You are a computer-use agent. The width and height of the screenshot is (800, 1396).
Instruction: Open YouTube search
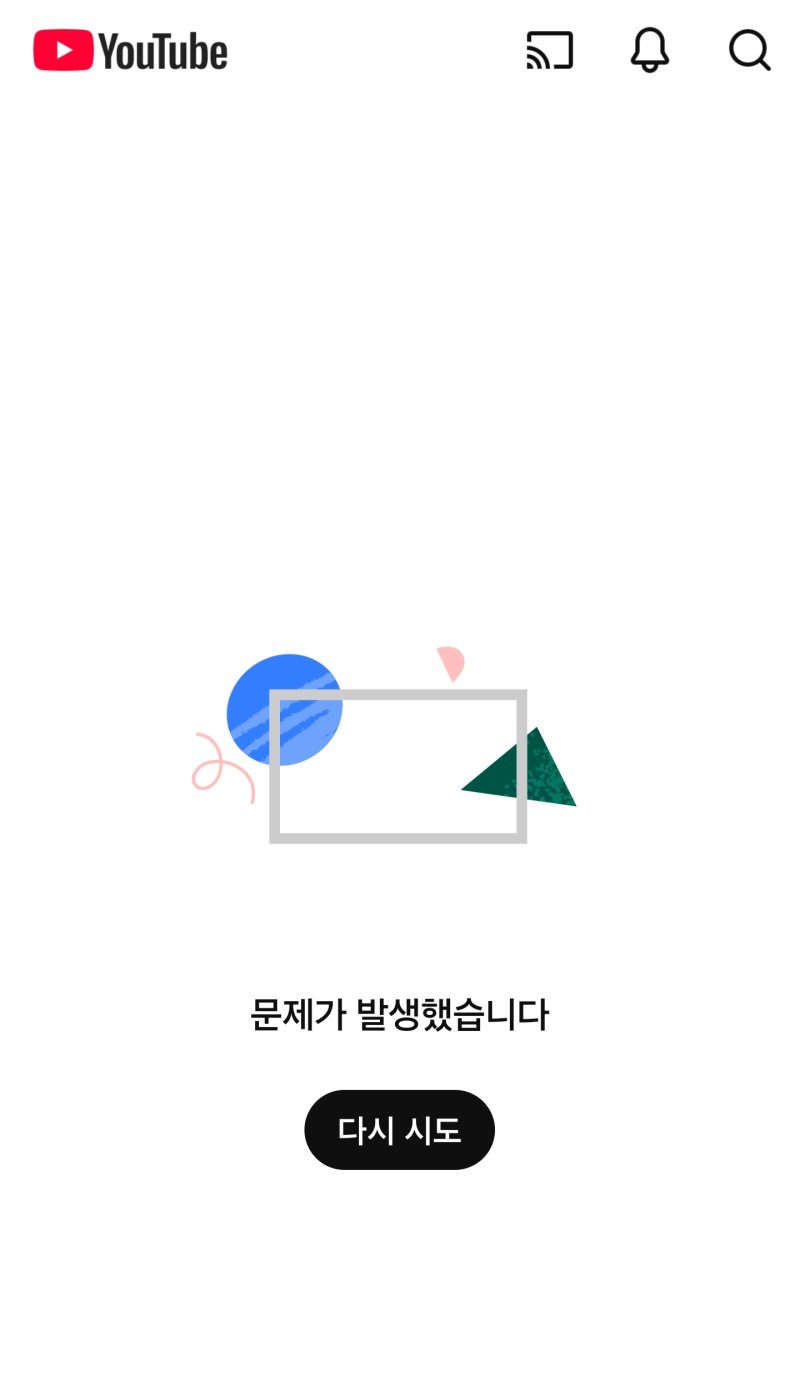pyautogui.click(x=749, y=50)
